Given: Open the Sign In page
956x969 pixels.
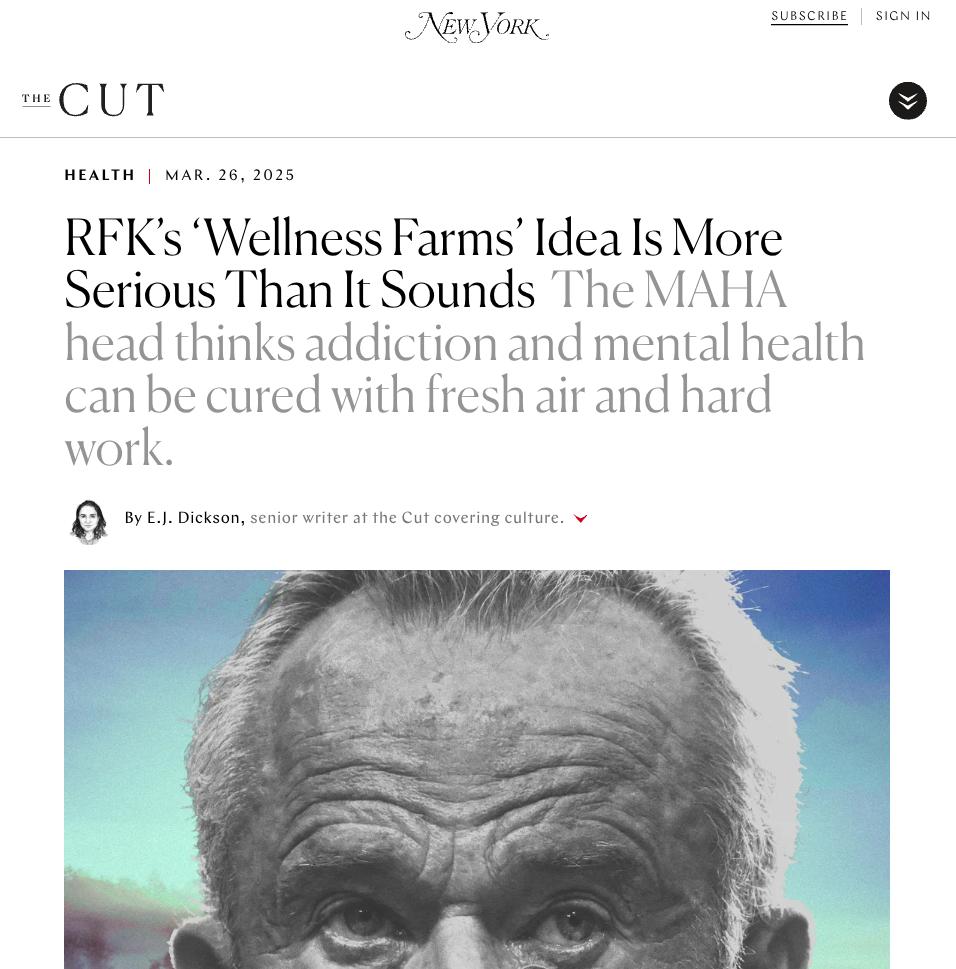Looking at the screenshot, I should pos(903,16).
